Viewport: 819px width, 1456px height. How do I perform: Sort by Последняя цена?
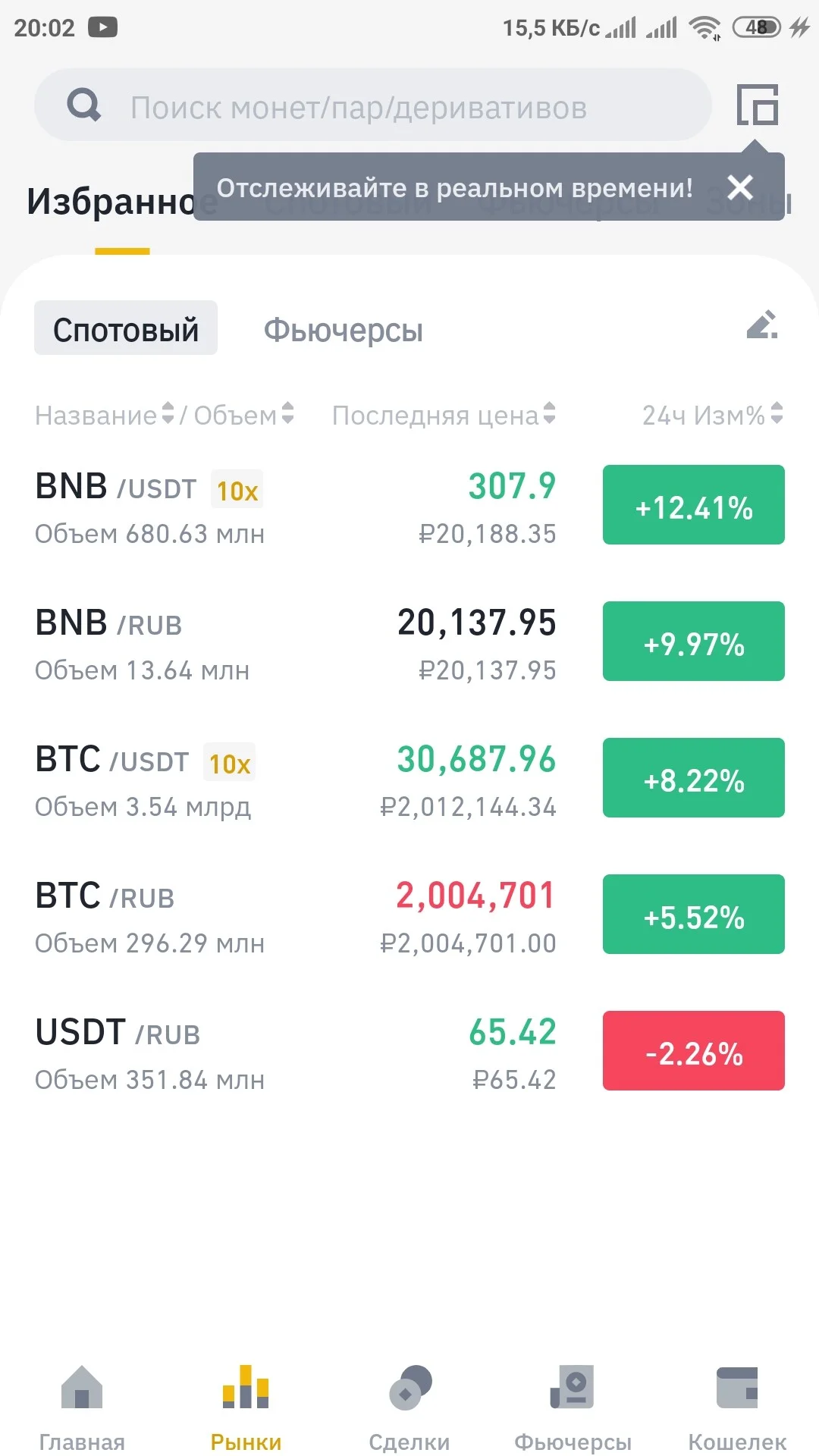(444, 415)
